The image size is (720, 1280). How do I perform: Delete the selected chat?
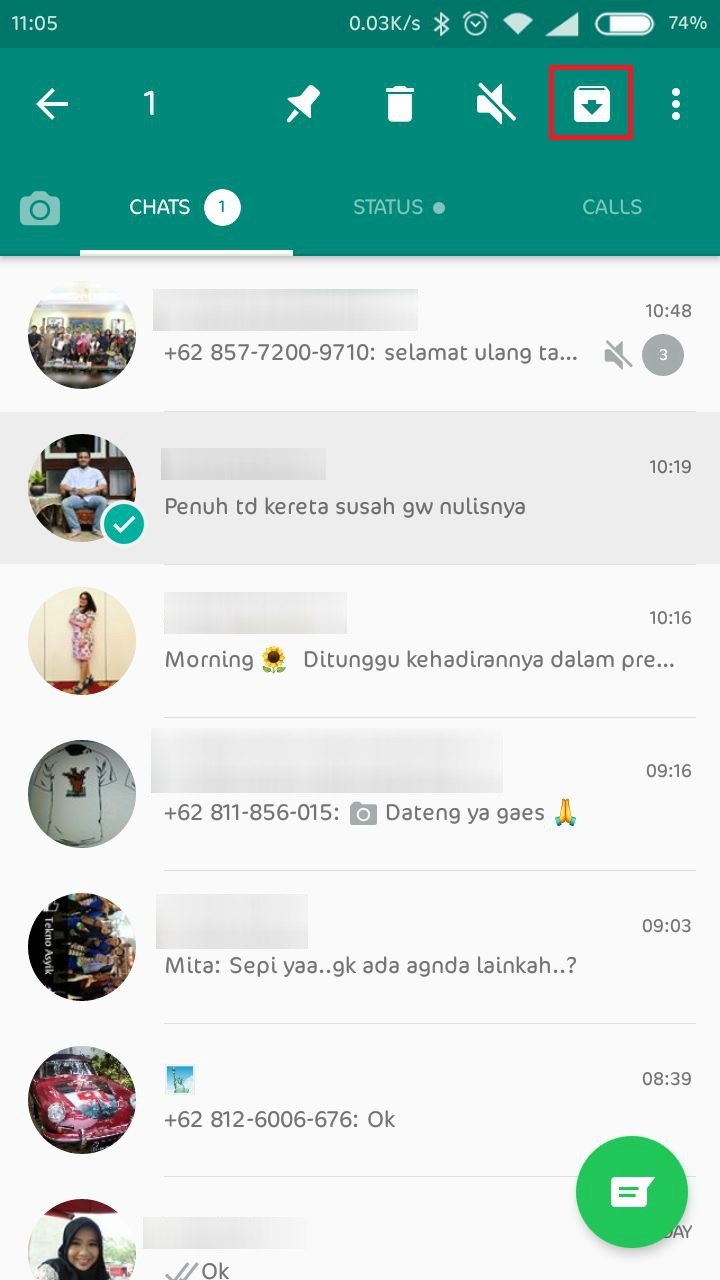(399, 104)
